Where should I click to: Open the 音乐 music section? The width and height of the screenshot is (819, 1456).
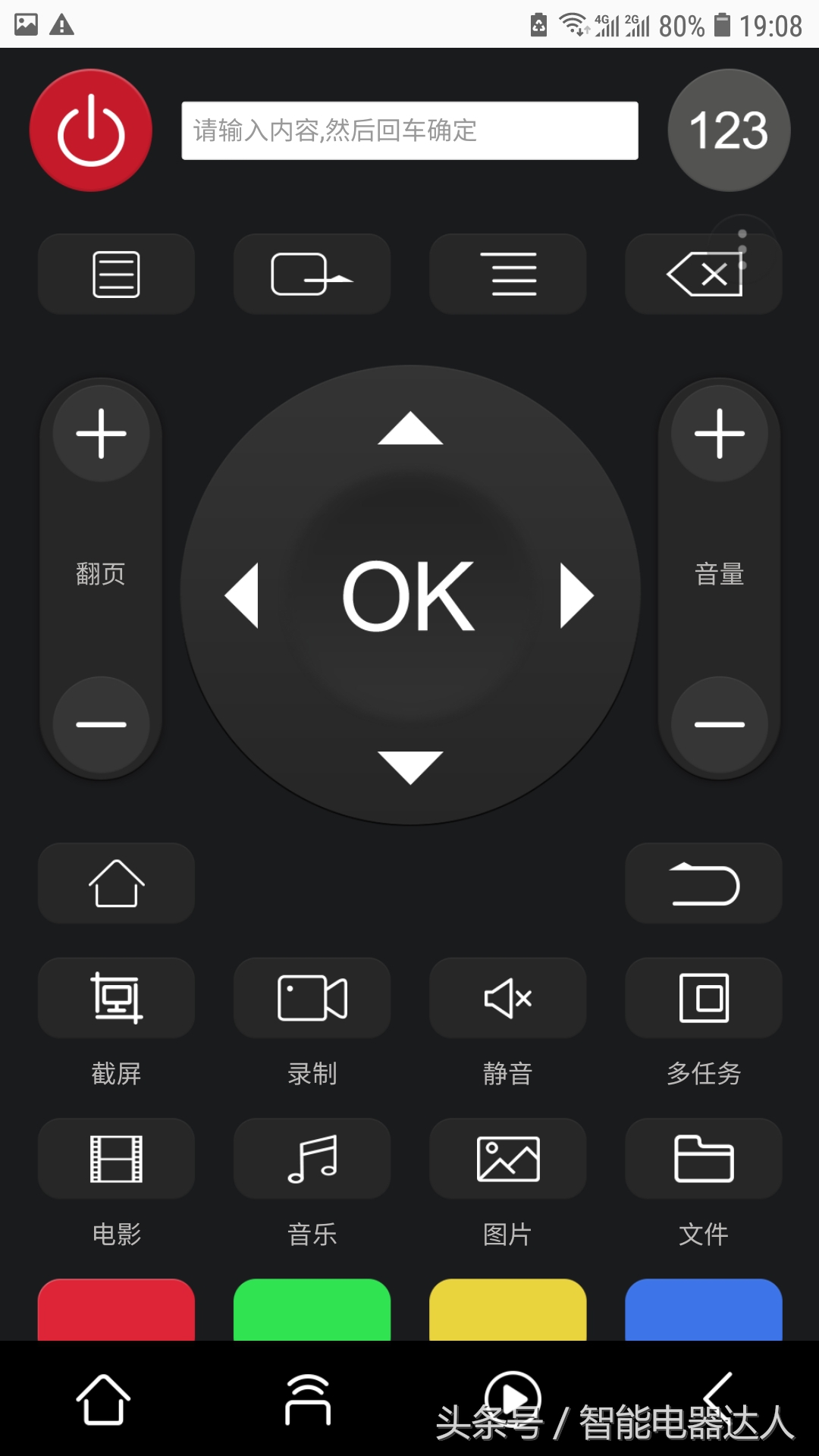click(x=312, y=1158)
